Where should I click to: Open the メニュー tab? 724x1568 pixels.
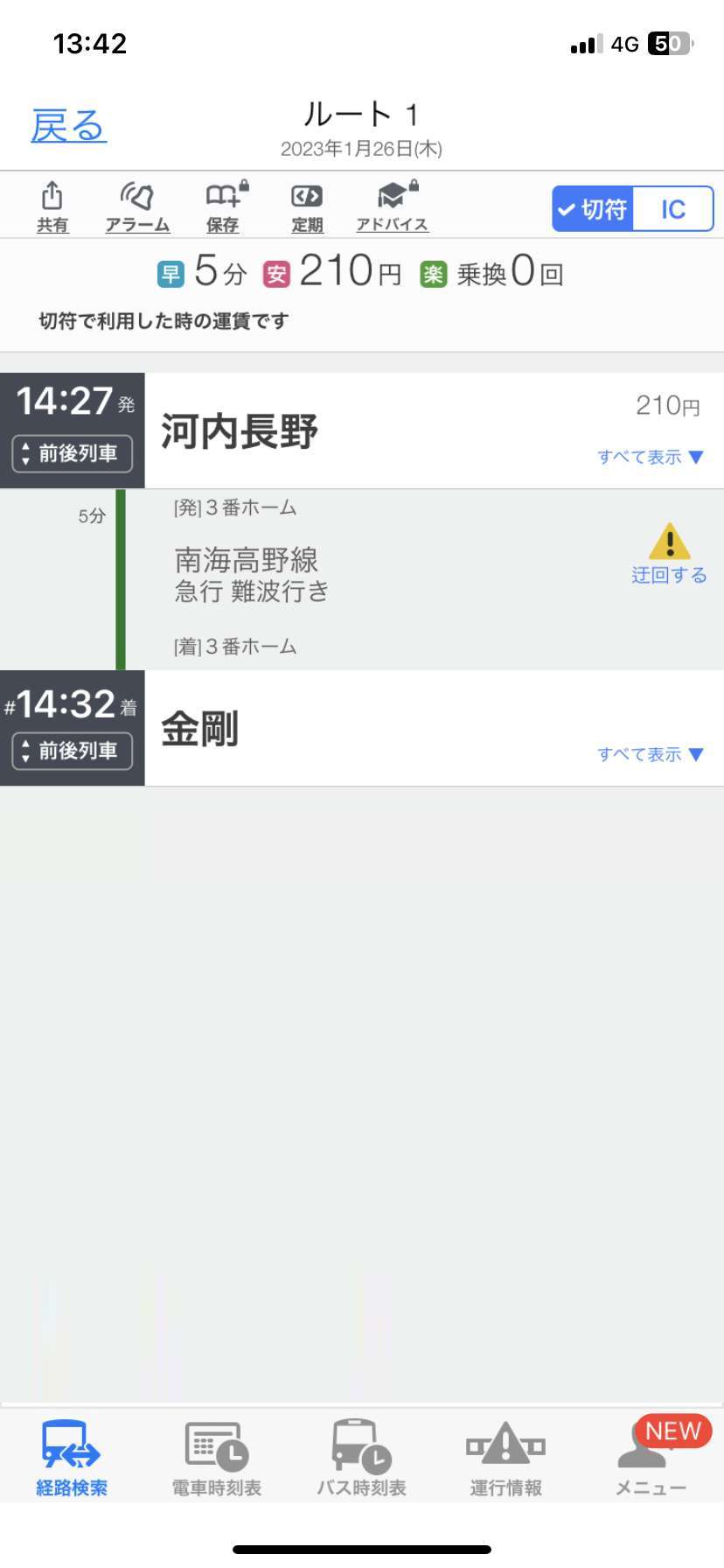coord(651,1459)
